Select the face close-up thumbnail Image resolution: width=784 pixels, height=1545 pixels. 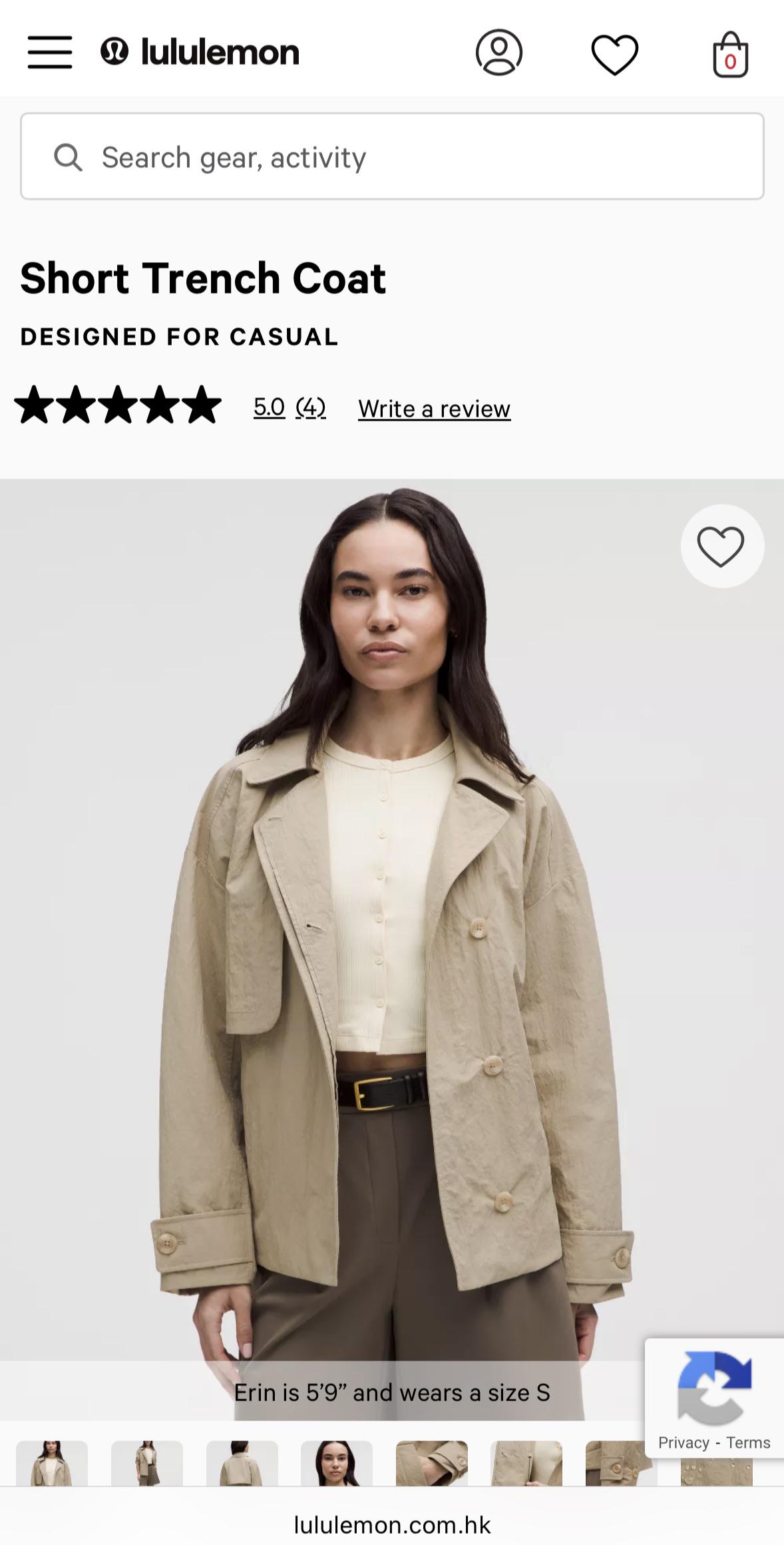[337, 1463]
